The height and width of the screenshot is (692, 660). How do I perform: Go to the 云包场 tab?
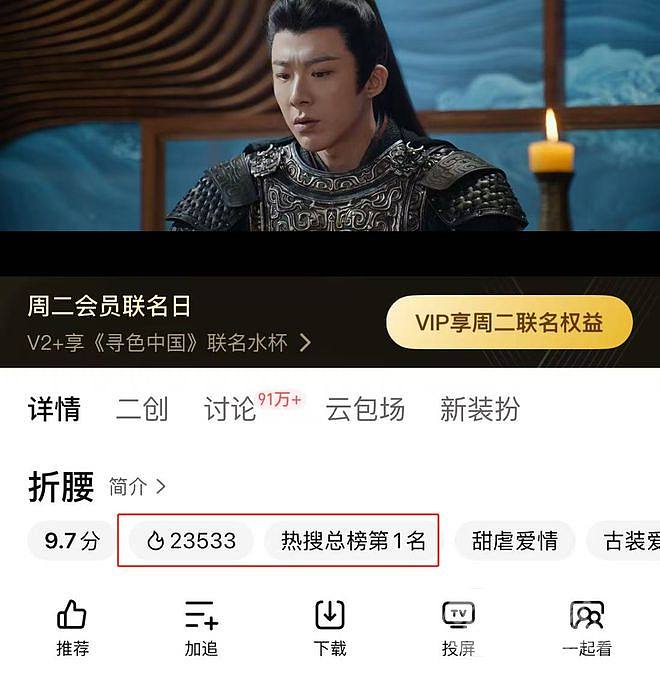(365, 409)
